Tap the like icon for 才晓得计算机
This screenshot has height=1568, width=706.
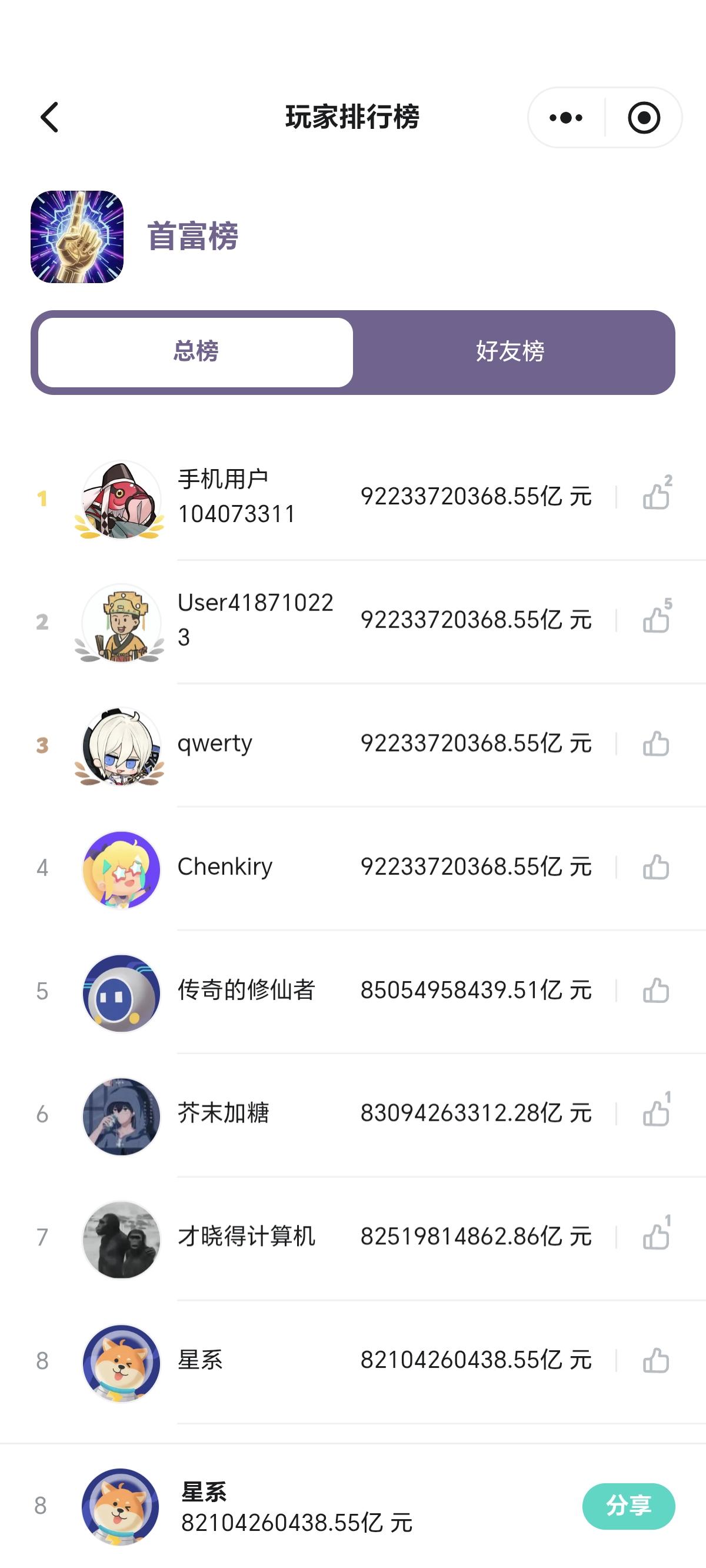point(655,1237)
